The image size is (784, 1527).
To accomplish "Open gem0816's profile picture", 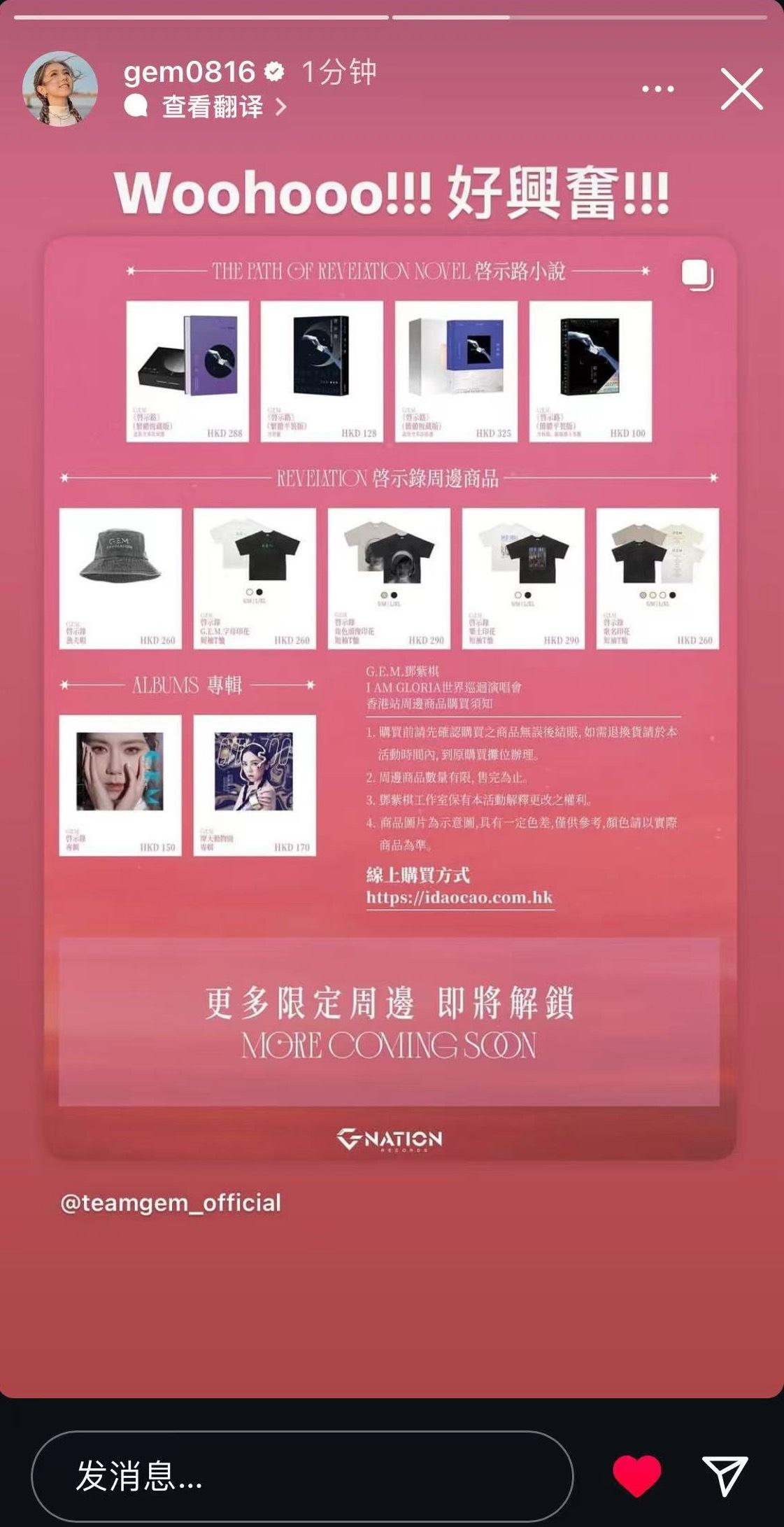I will [60, 88].
